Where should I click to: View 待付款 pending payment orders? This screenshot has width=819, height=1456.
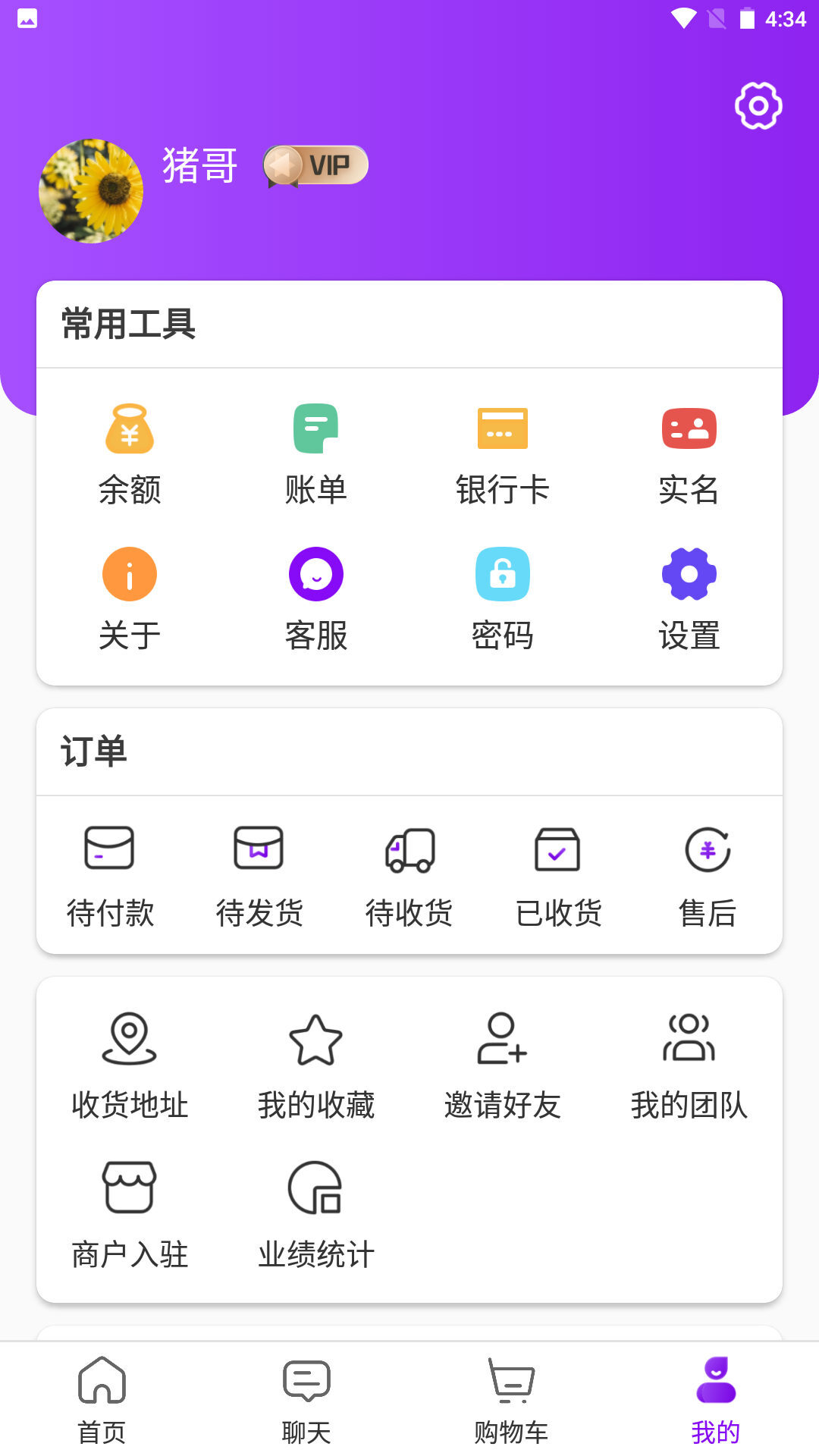click(x=111, y=876)
